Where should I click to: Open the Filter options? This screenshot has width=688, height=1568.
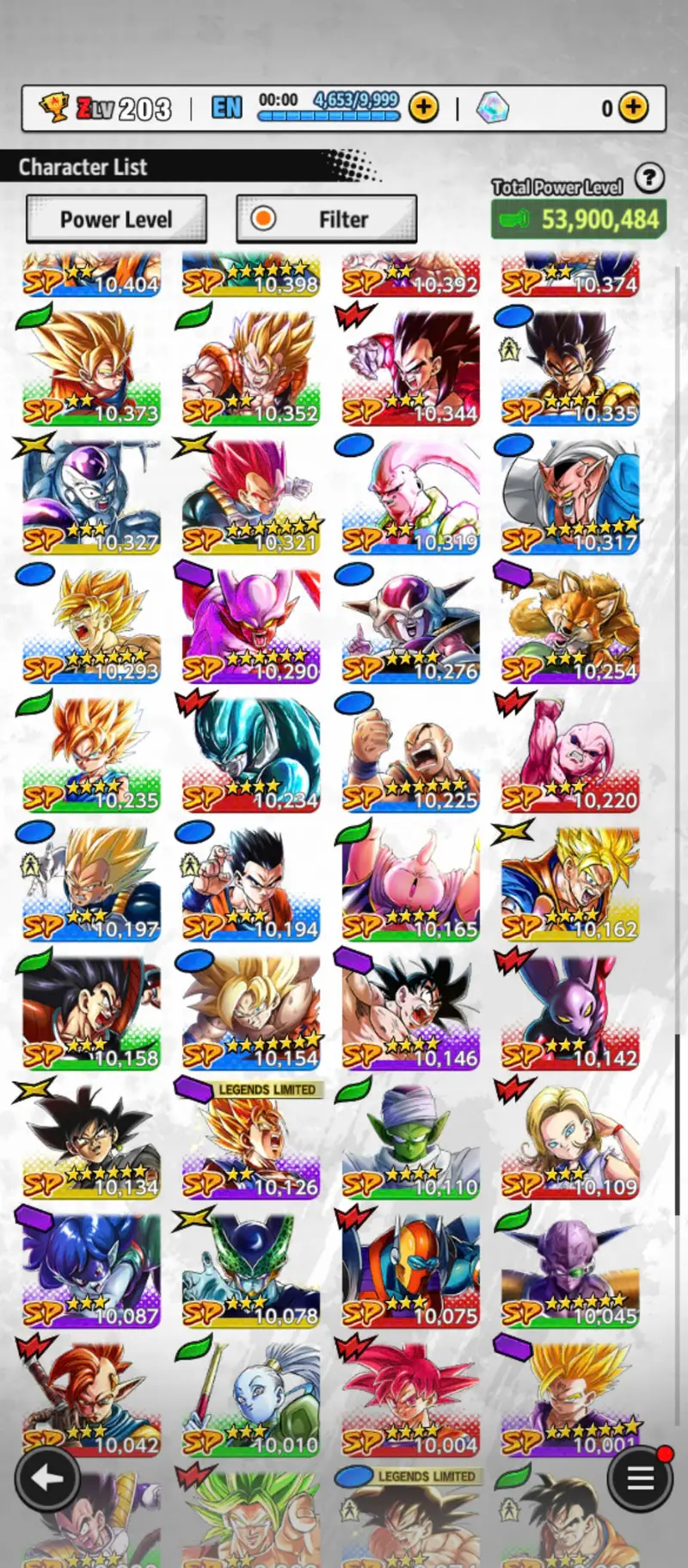click(x=327, y=219)
